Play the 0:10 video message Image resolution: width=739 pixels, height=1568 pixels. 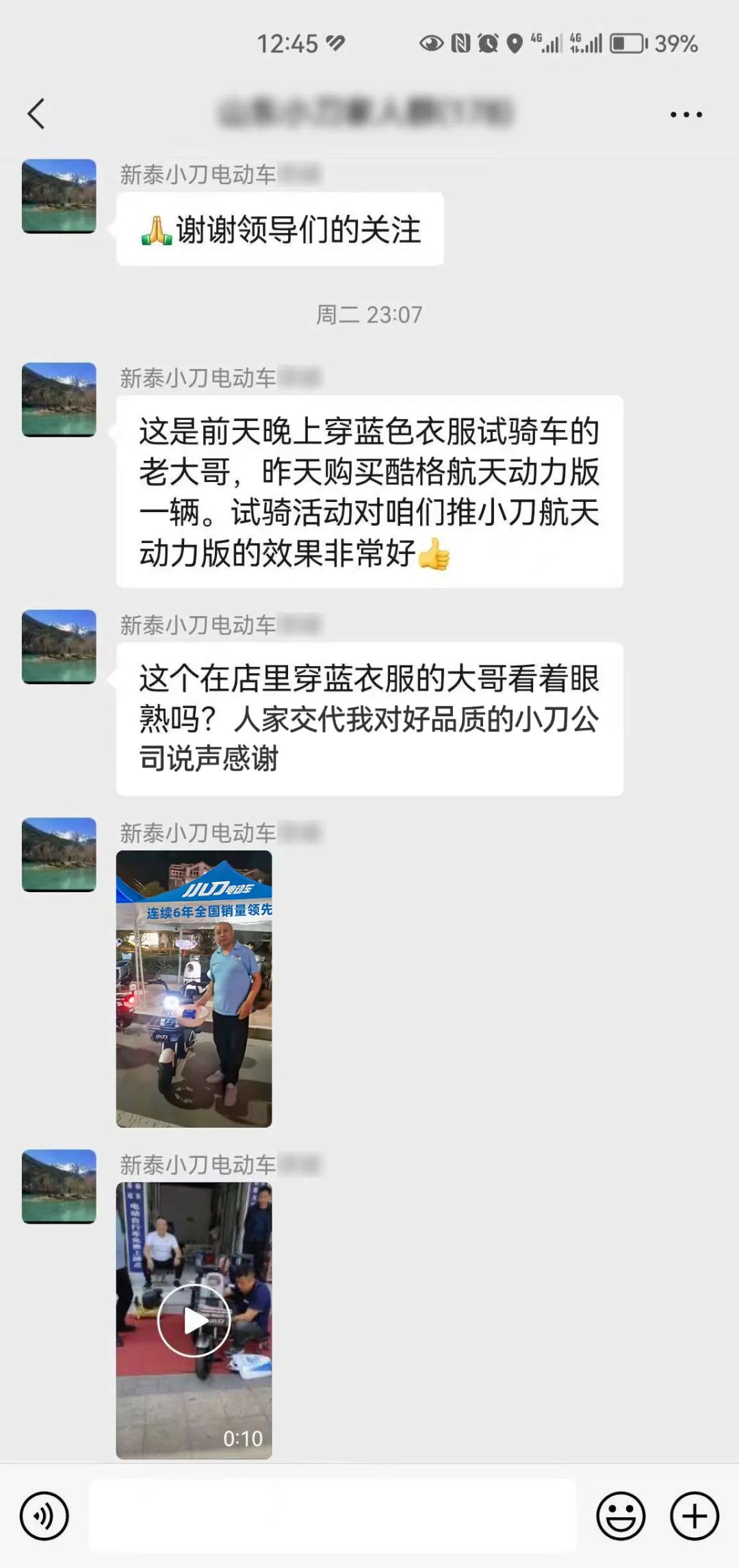coord(194,1320)
